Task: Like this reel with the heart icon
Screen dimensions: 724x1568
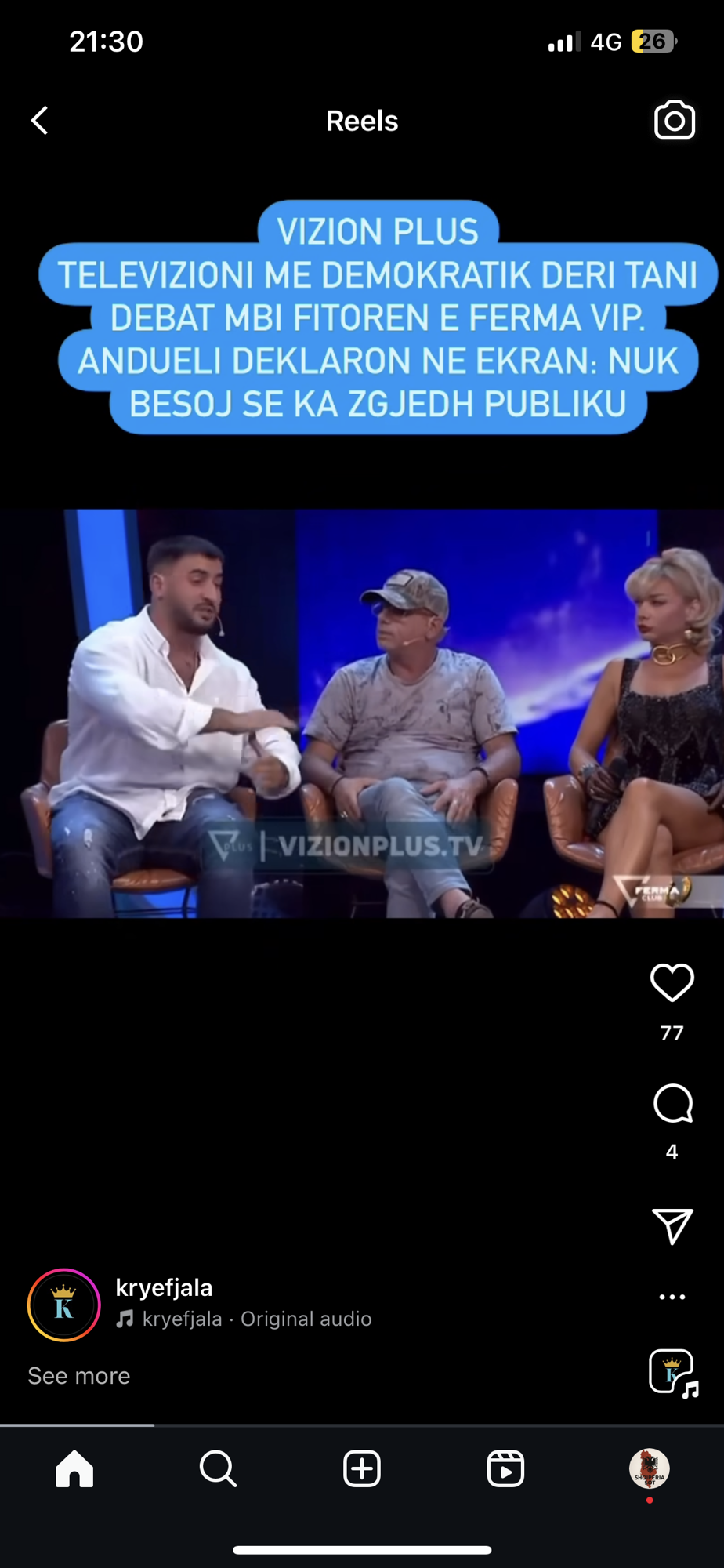Action: tap(672, 982)
